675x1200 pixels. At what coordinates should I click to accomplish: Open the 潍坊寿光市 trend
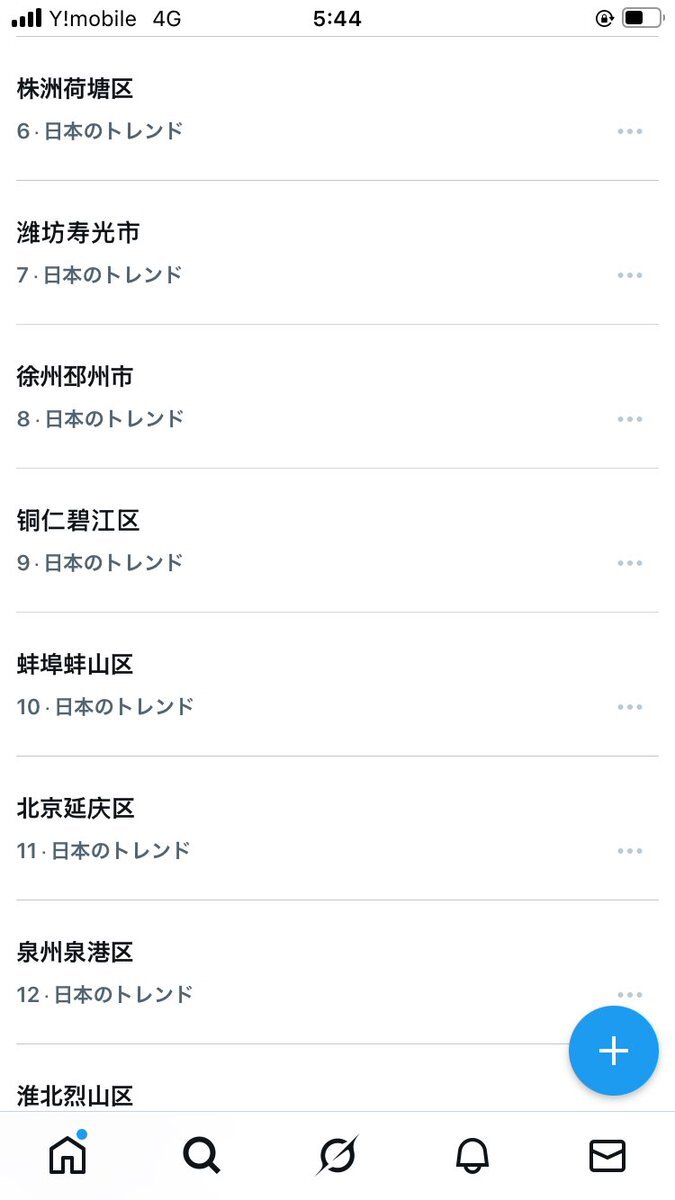tap(79, 234)
